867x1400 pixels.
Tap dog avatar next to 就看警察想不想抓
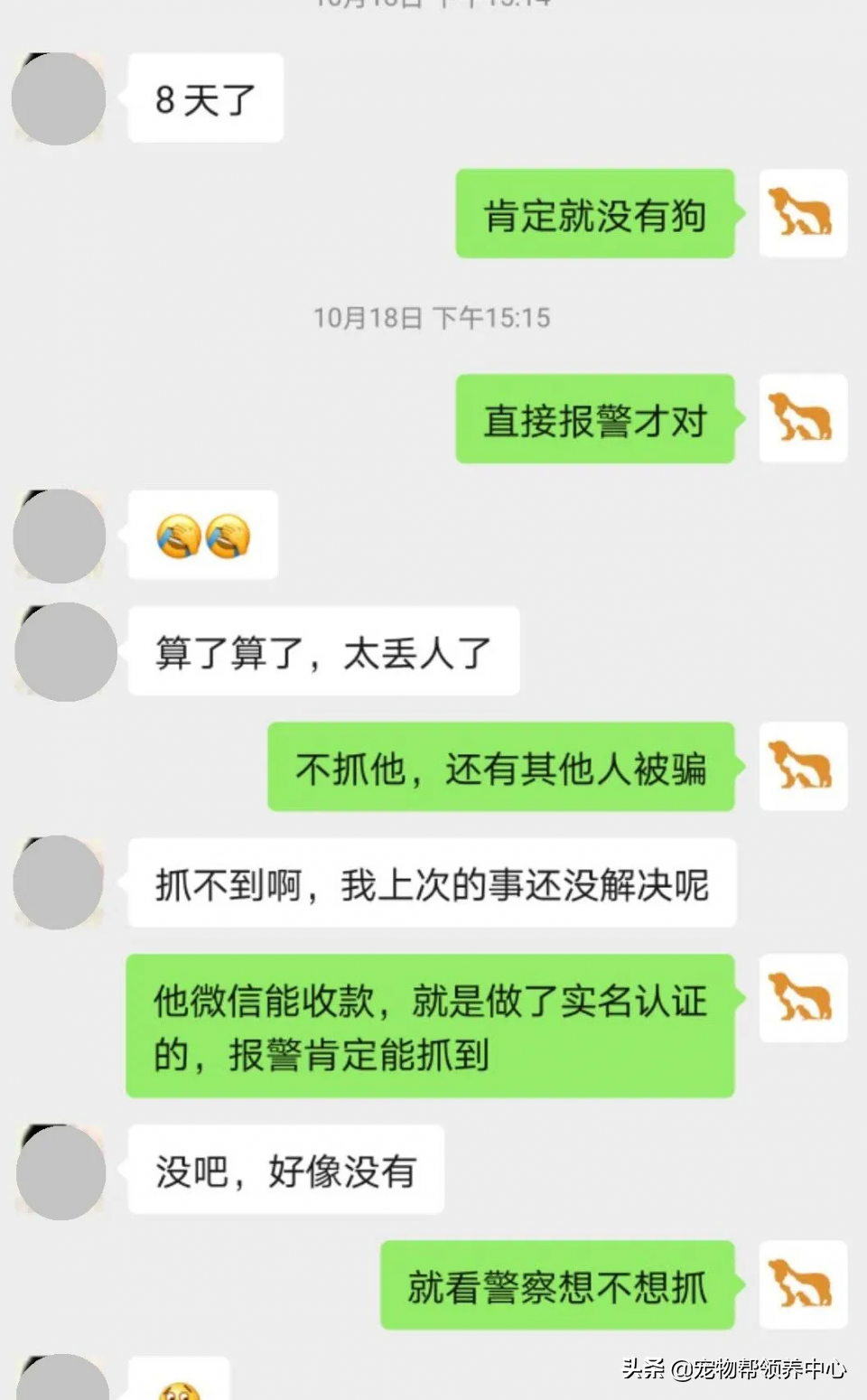pyautogui.click(x=802, y=1284)
